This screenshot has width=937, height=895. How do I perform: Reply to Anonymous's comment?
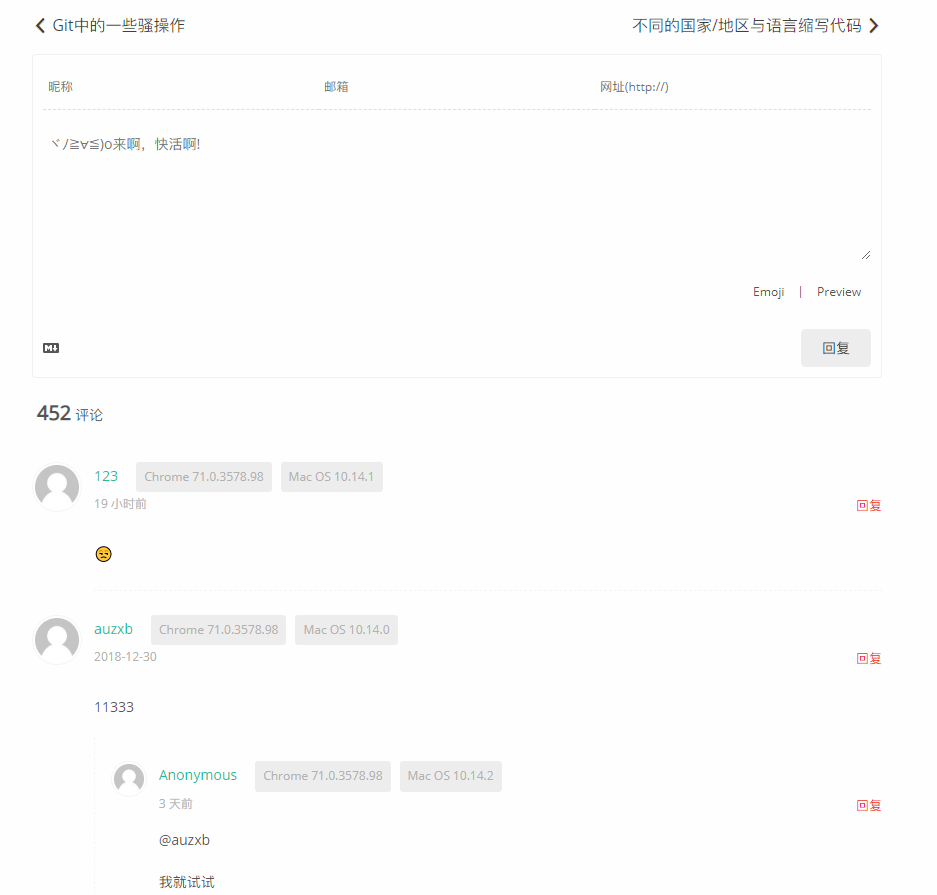[x=869, y=805]
